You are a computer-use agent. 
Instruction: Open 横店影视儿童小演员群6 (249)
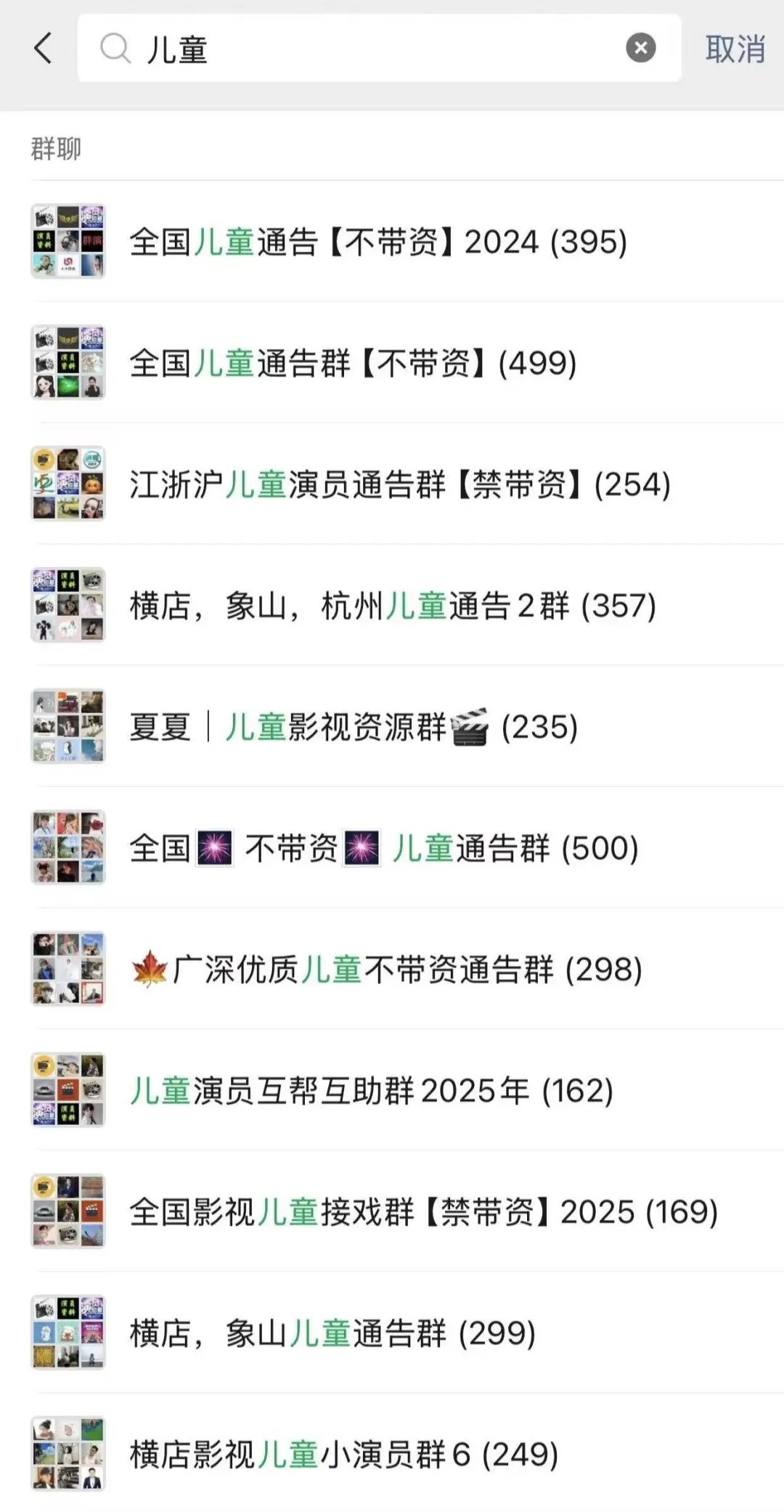(x=344, y=1455)
